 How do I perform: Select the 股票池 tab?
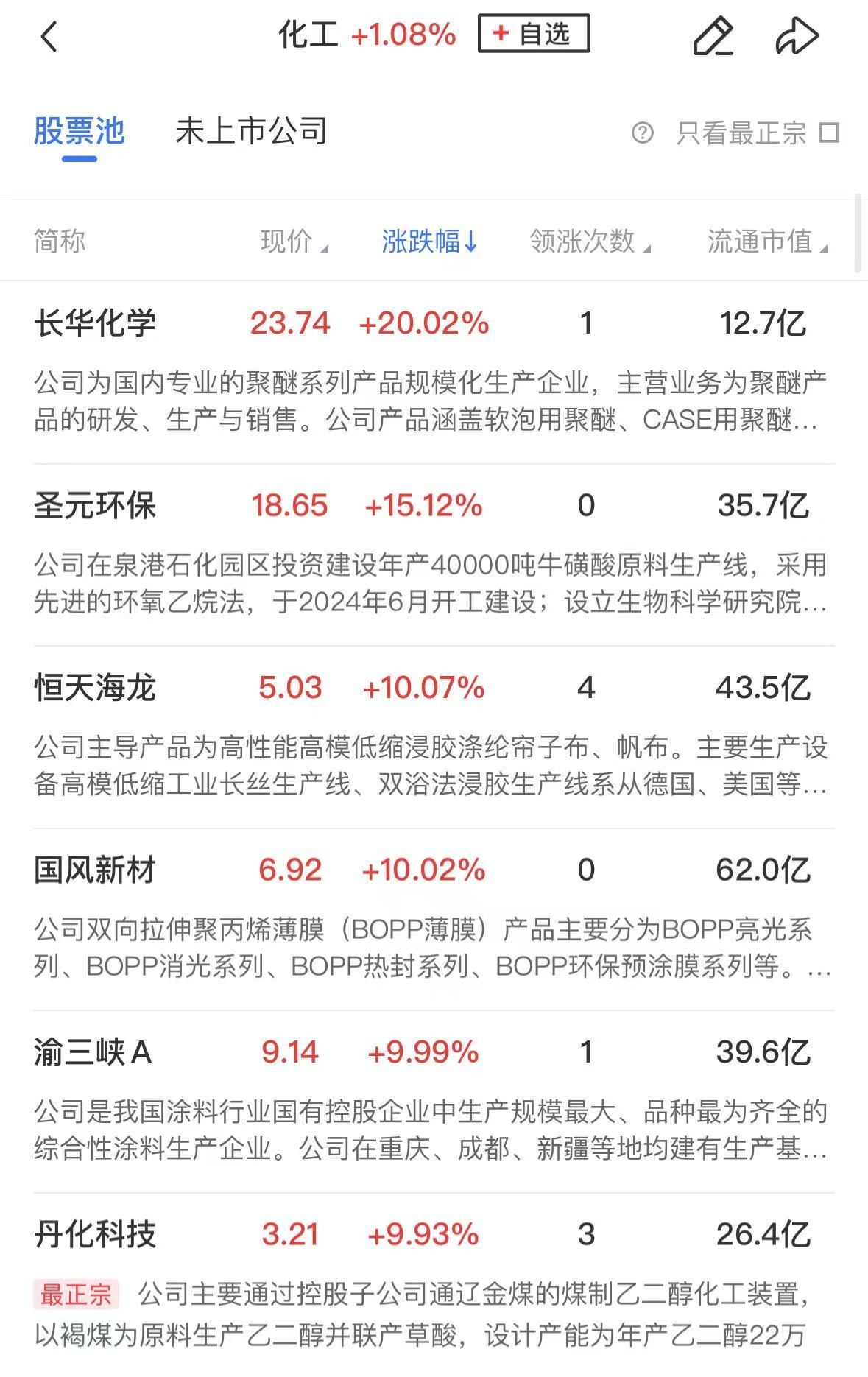(80, 132)
